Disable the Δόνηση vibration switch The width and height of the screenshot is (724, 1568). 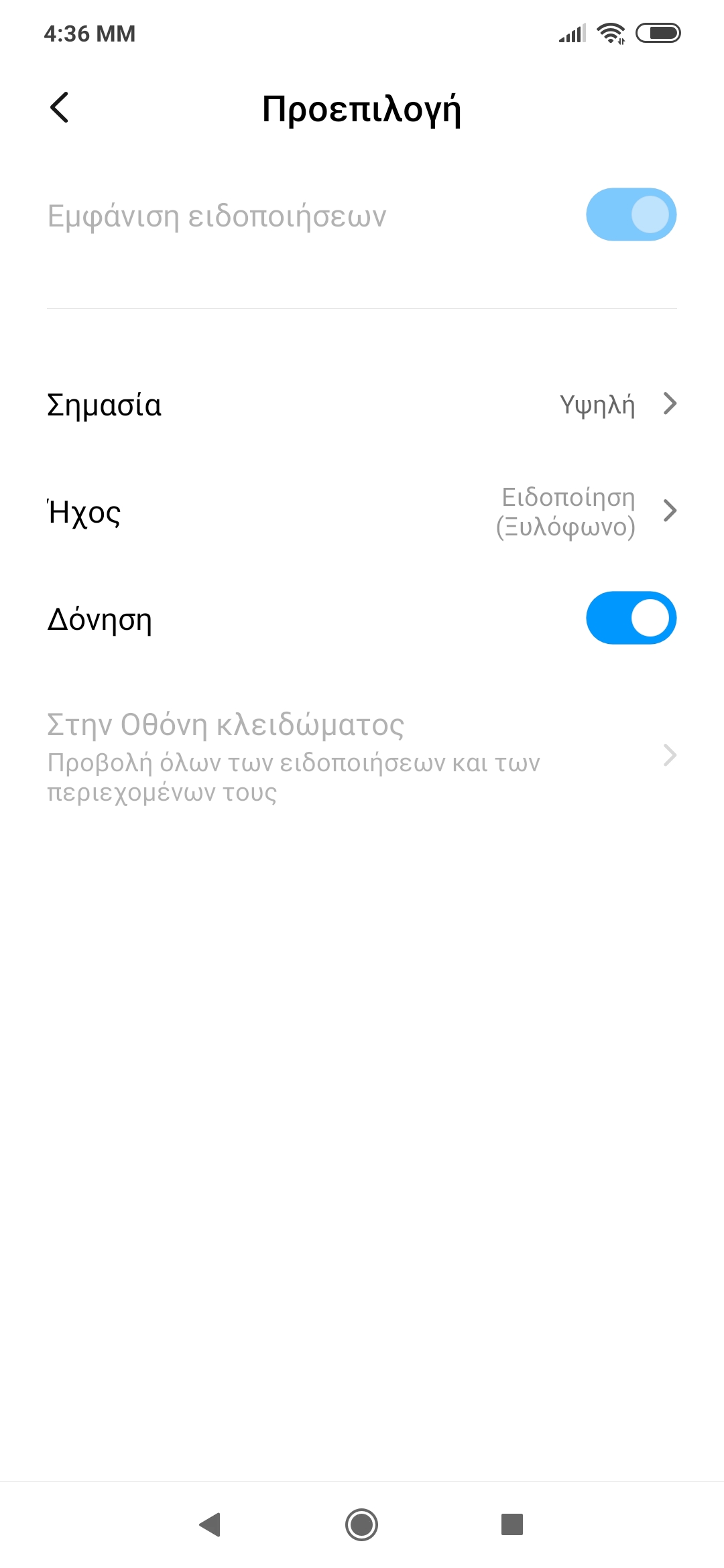click(x=630, y=618)
